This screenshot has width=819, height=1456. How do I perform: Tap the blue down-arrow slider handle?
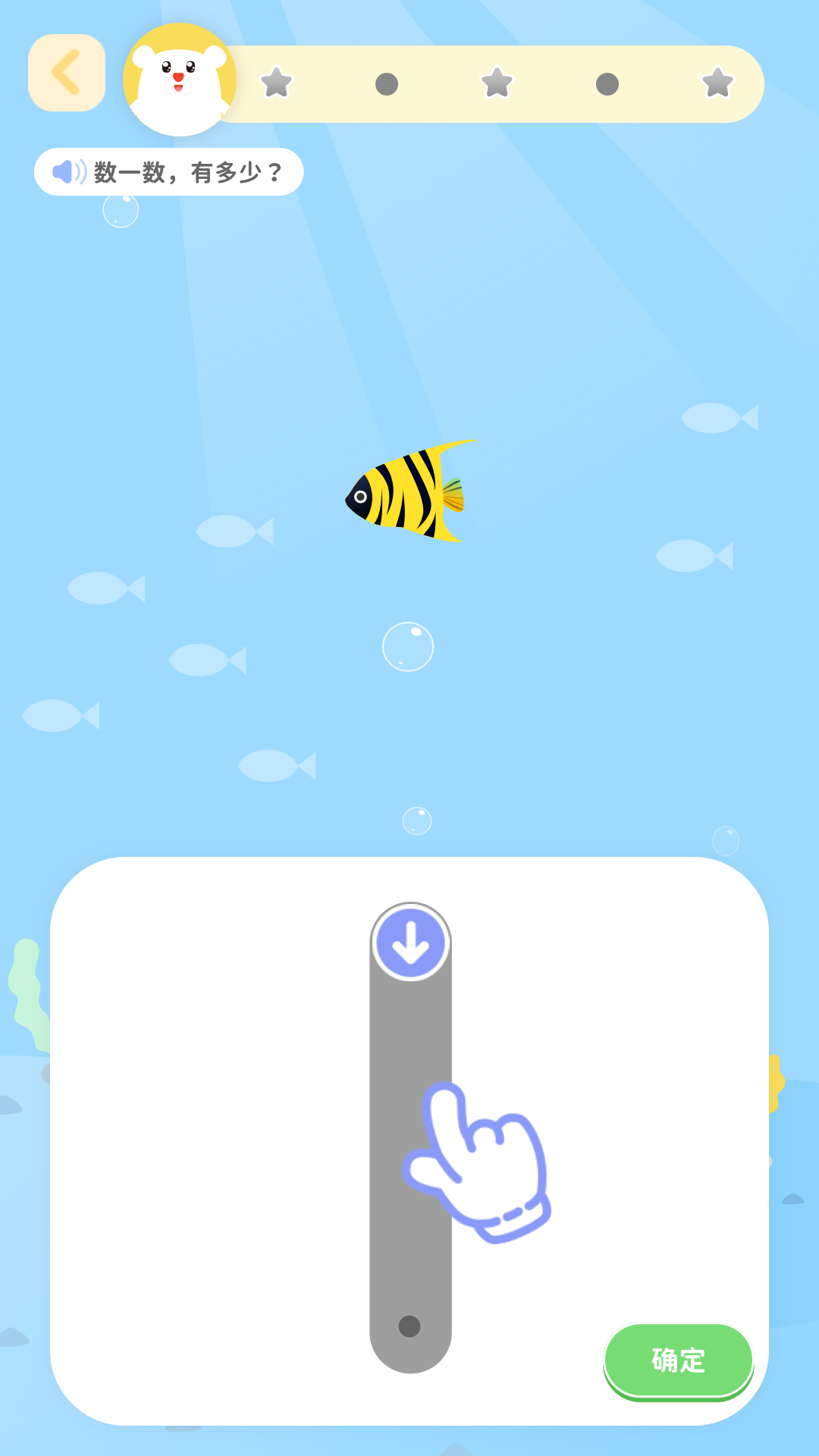[411, 943]
